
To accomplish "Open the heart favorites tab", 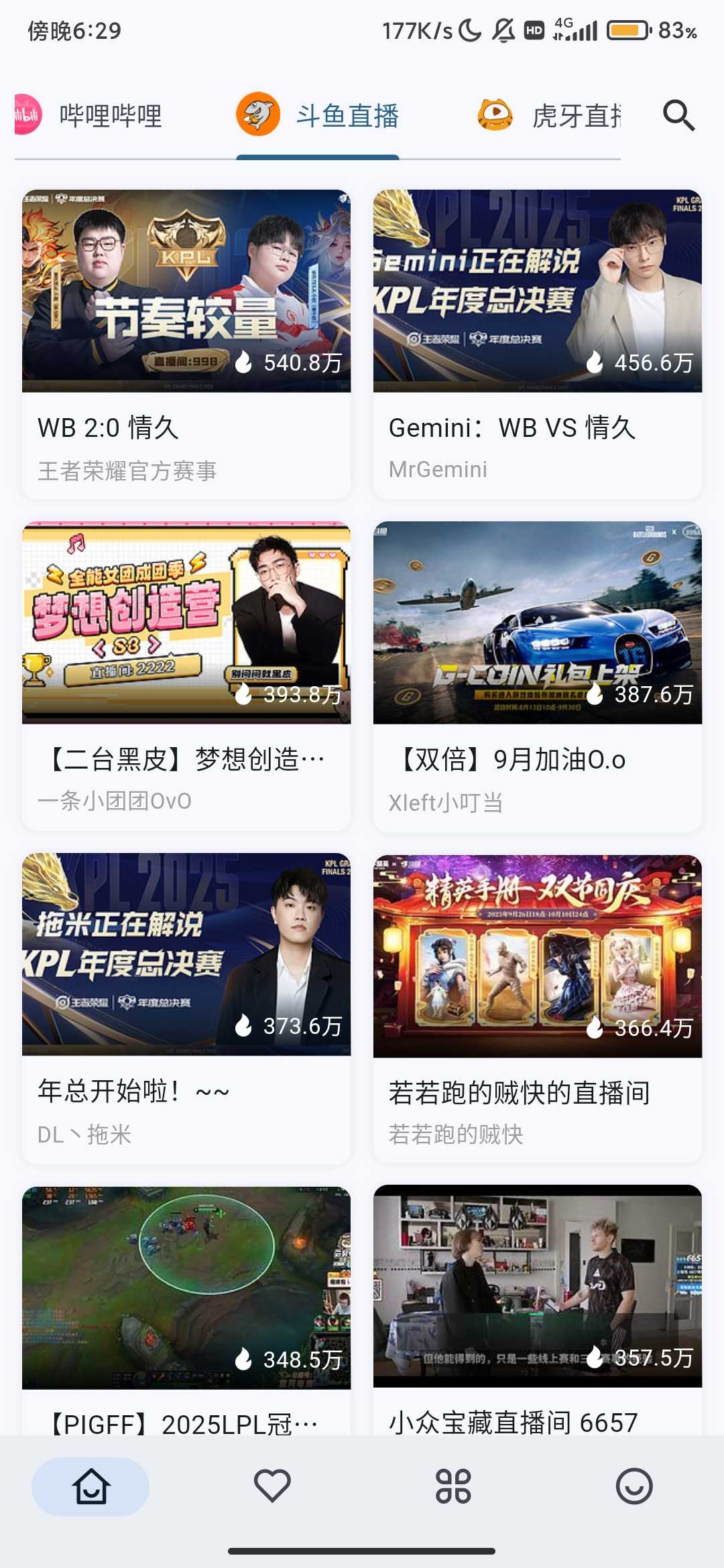I will pos(272,1486).
